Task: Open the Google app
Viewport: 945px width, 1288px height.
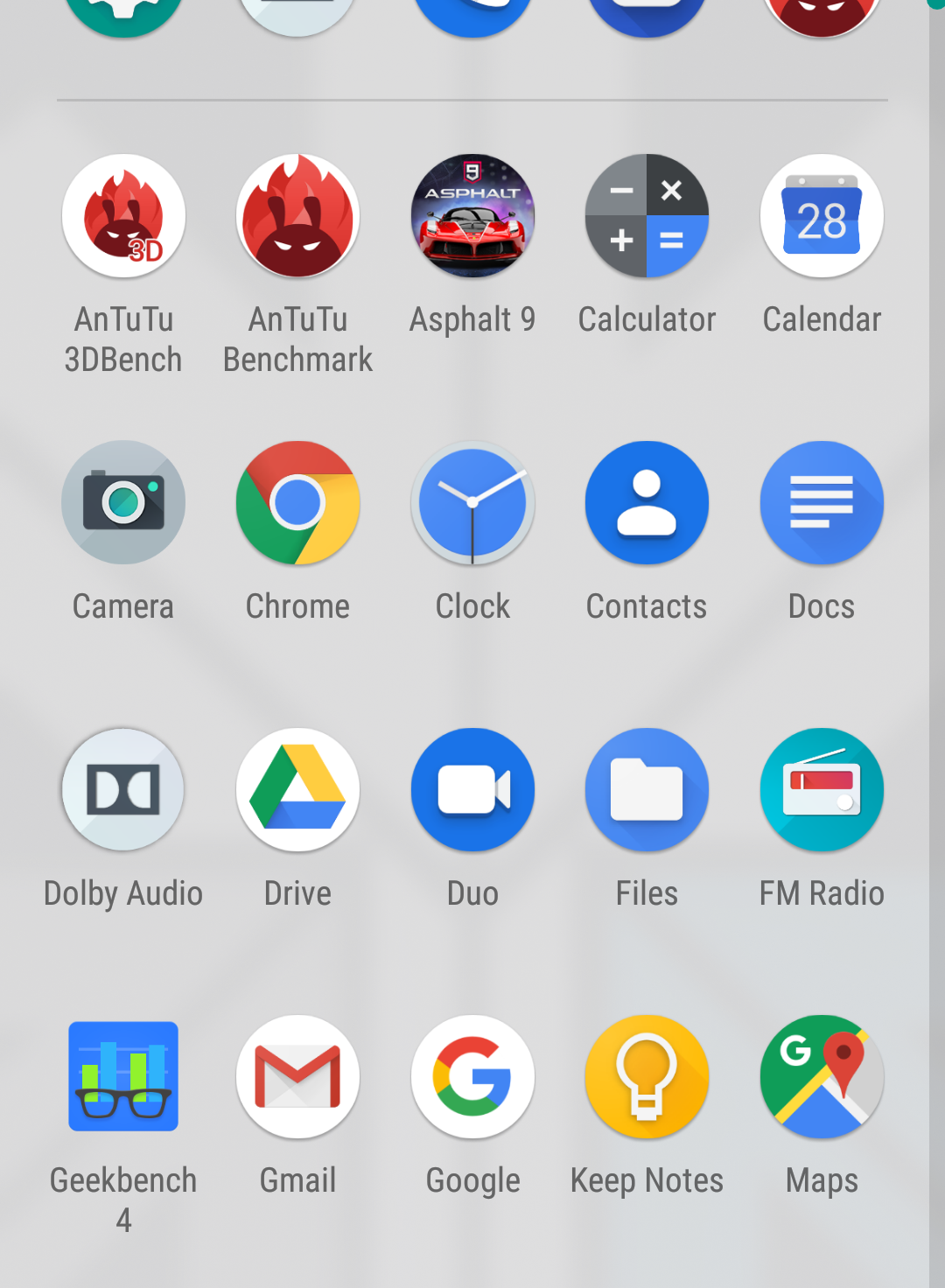Action: (x=472, y=1077)
